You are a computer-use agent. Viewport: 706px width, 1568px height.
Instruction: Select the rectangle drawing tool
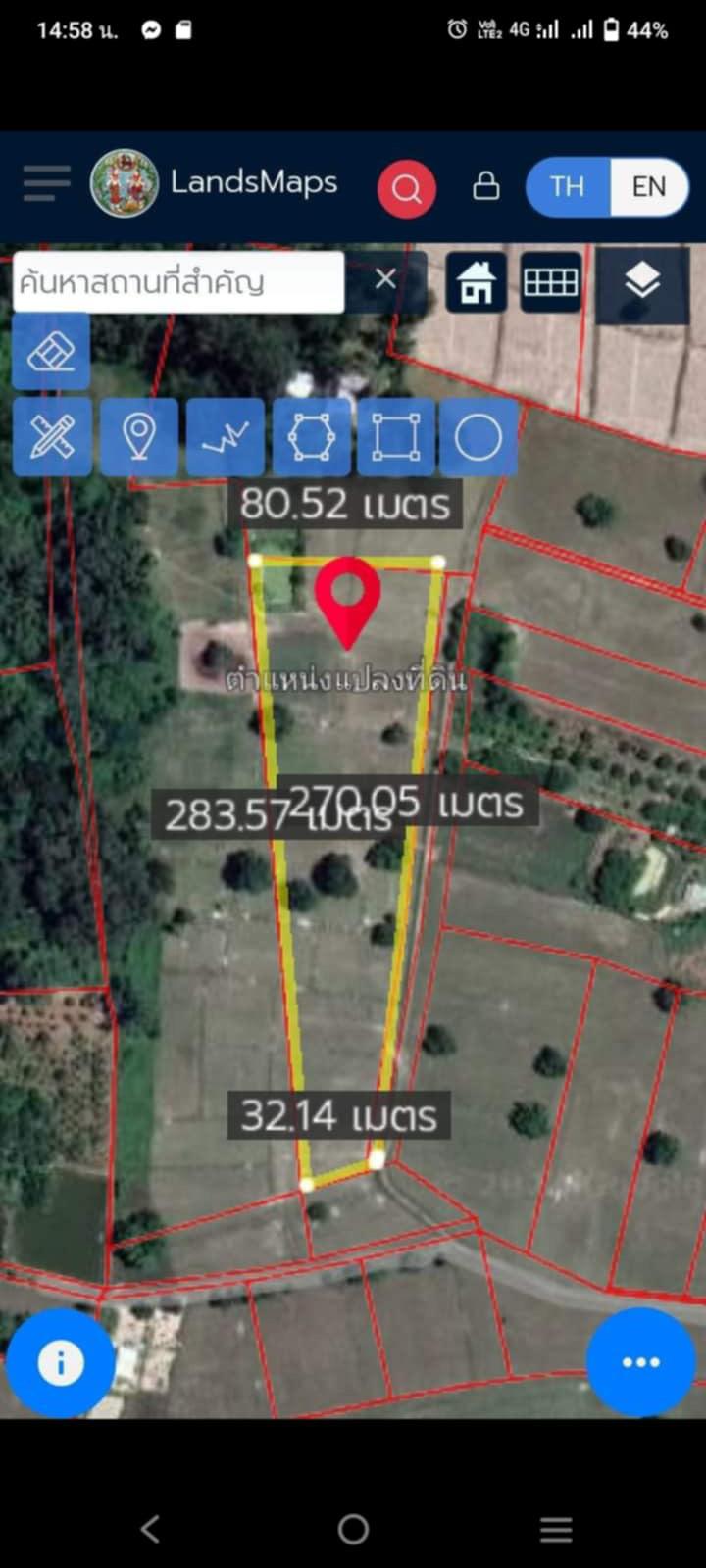pyautogui.click(x=396, y=437)
